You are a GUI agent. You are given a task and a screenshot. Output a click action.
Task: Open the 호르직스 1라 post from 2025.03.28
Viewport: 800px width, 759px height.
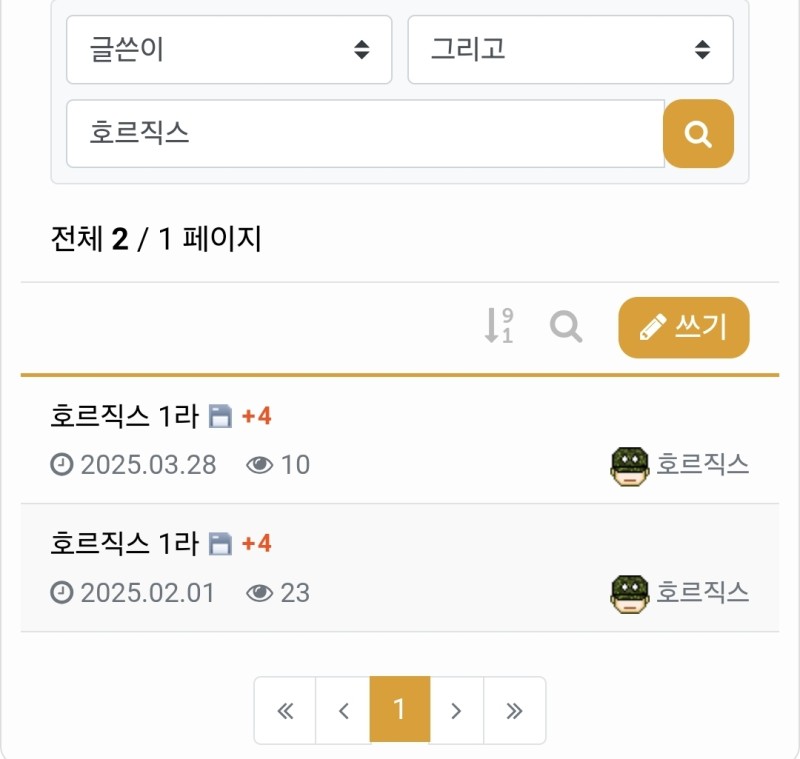[124, 415]
